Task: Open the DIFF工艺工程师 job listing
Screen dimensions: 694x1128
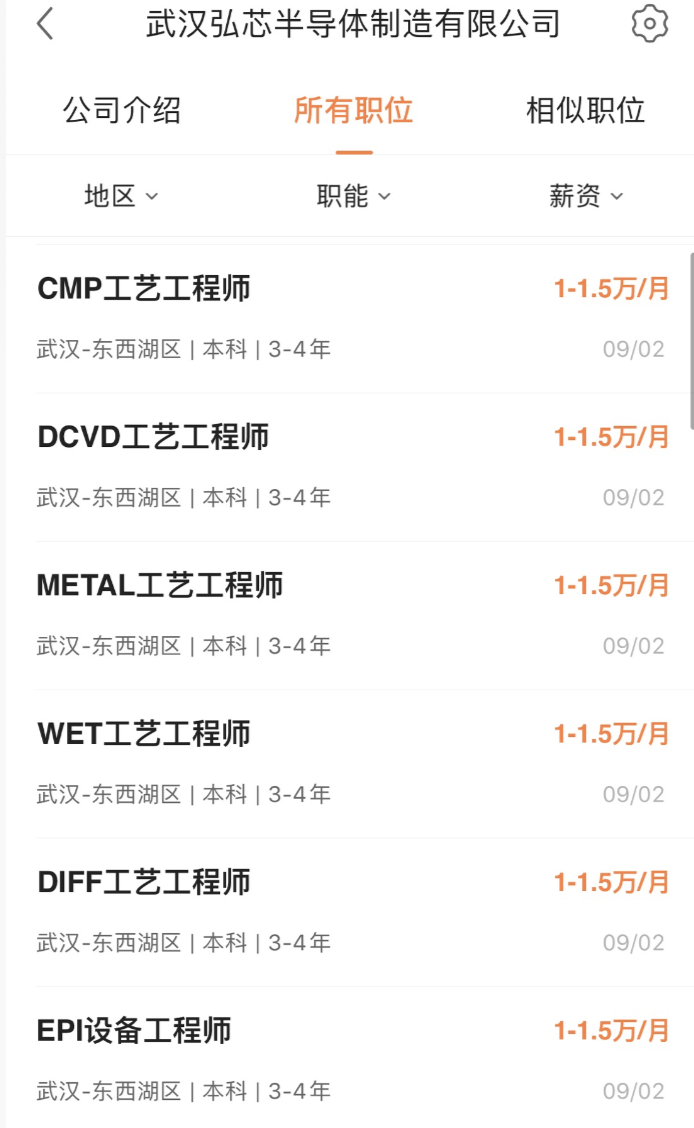Action: click(144, 882)
